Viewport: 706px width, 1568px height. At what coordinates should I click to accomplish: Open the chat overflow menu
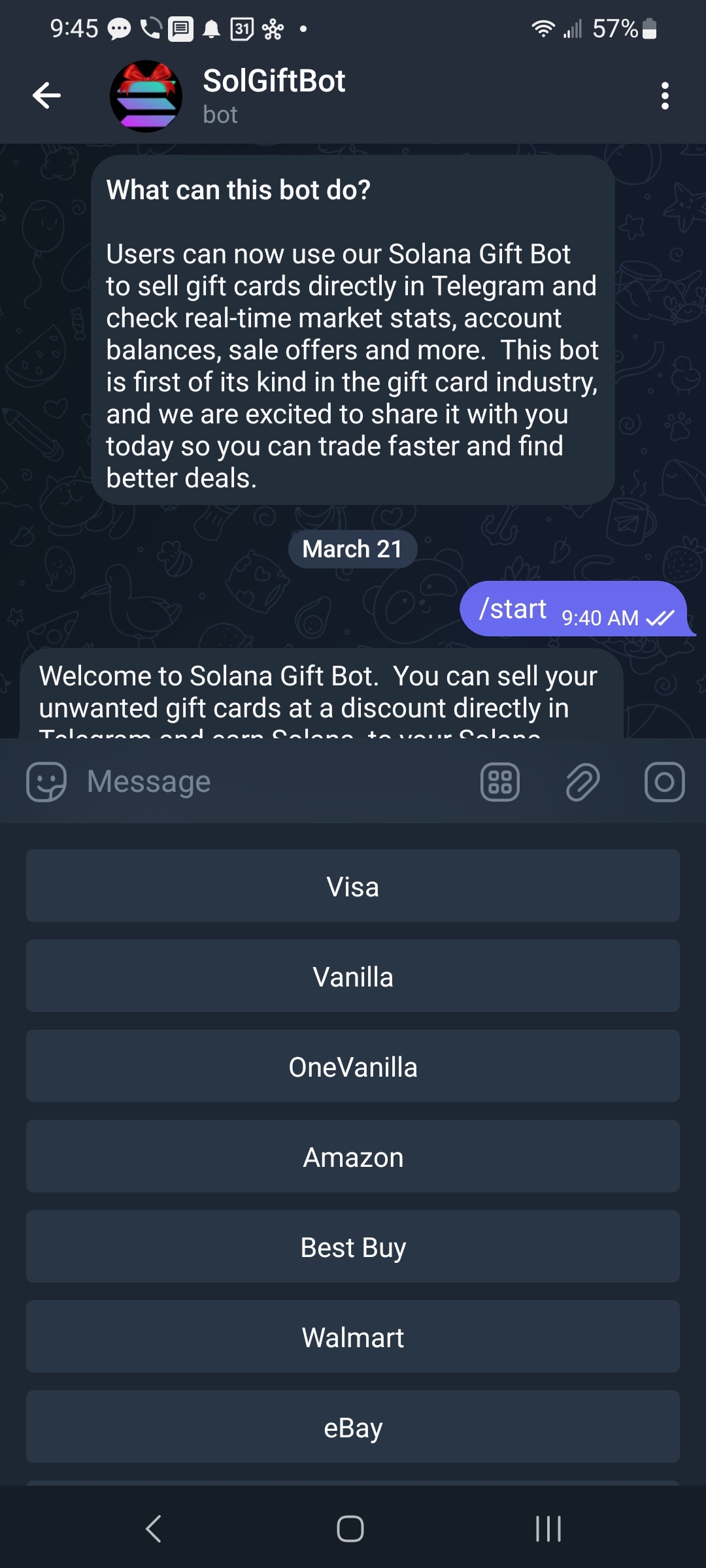[x=665, y=96]
